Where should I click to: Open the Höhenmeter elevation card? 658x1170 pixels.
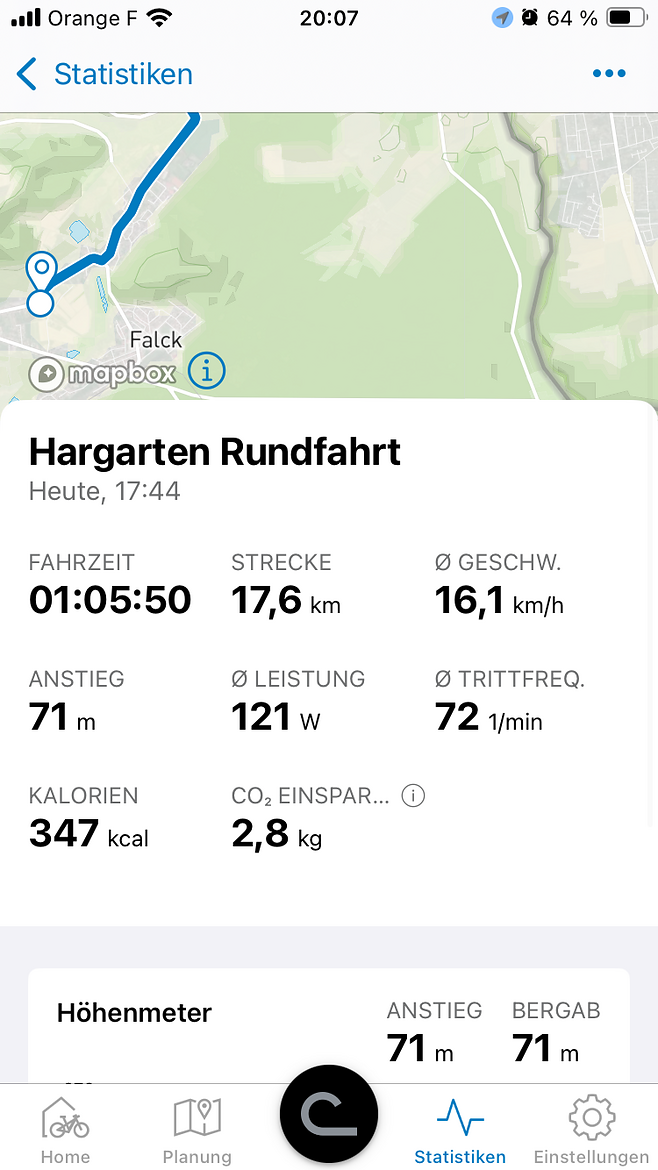point(329,1026)
